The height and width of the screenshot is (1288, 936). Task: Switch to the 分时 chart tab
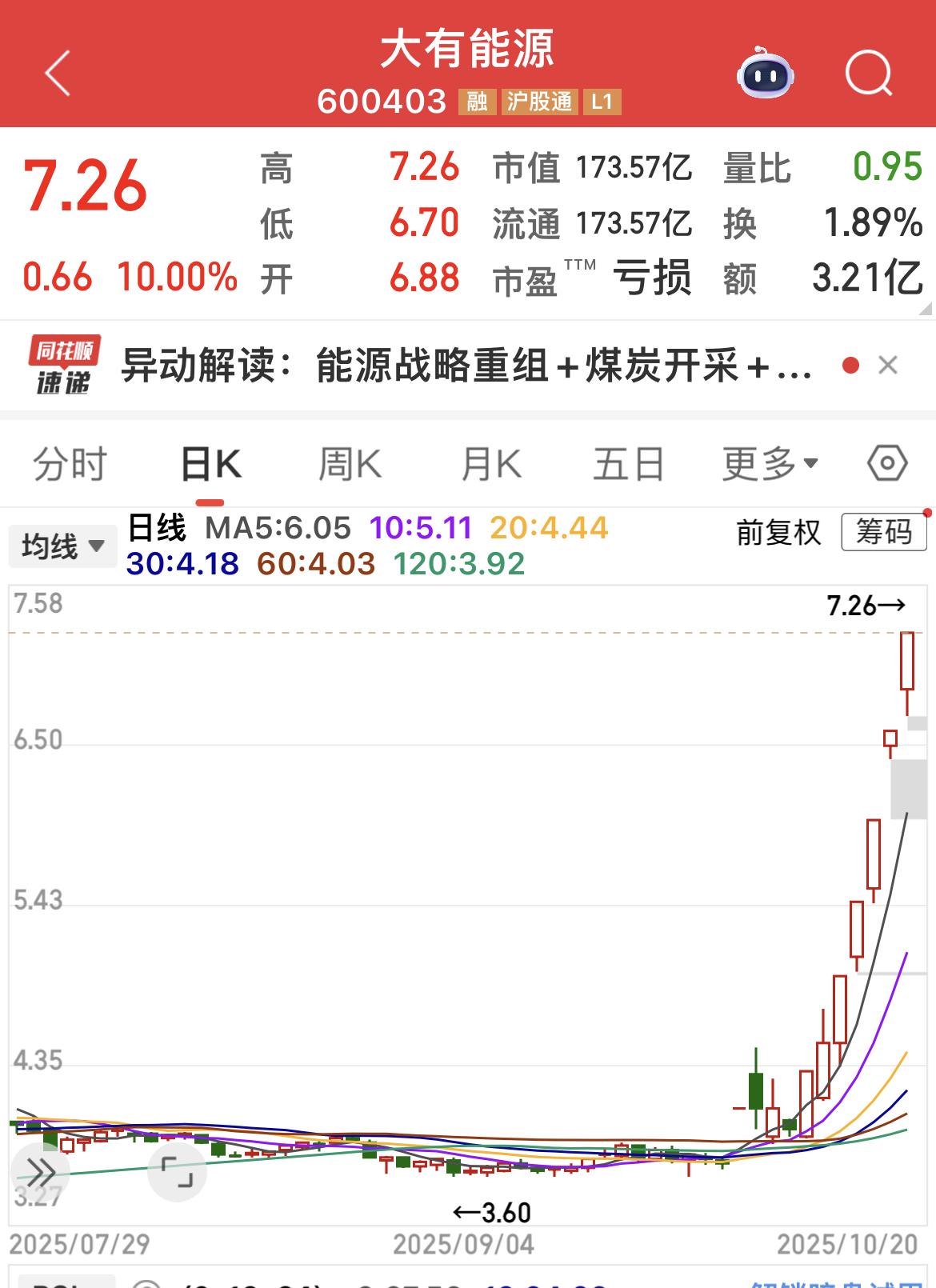point(70,464)
